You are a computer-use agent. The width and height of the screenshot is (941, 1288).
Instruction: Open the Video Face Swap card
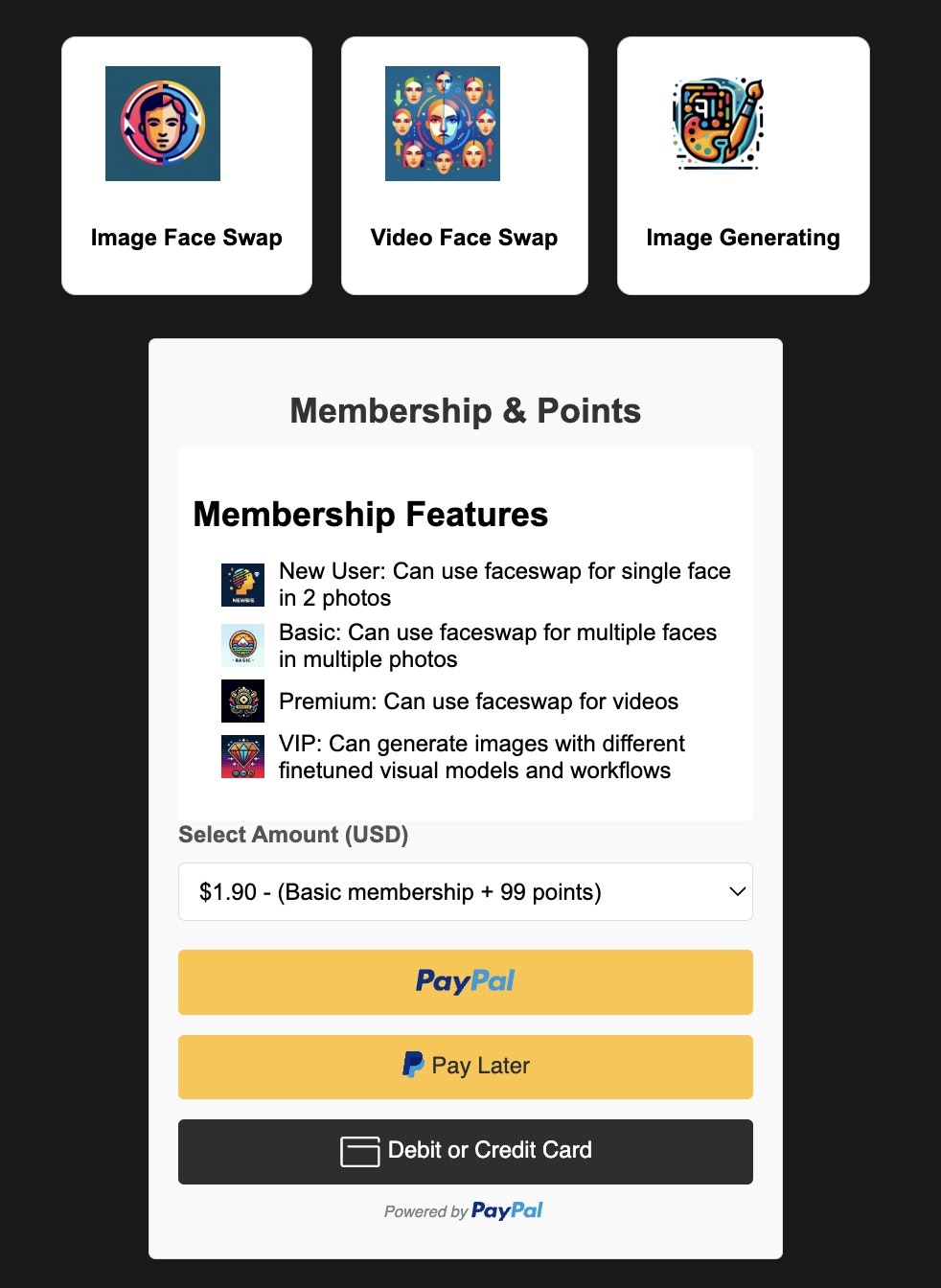[x=464, y=166]
